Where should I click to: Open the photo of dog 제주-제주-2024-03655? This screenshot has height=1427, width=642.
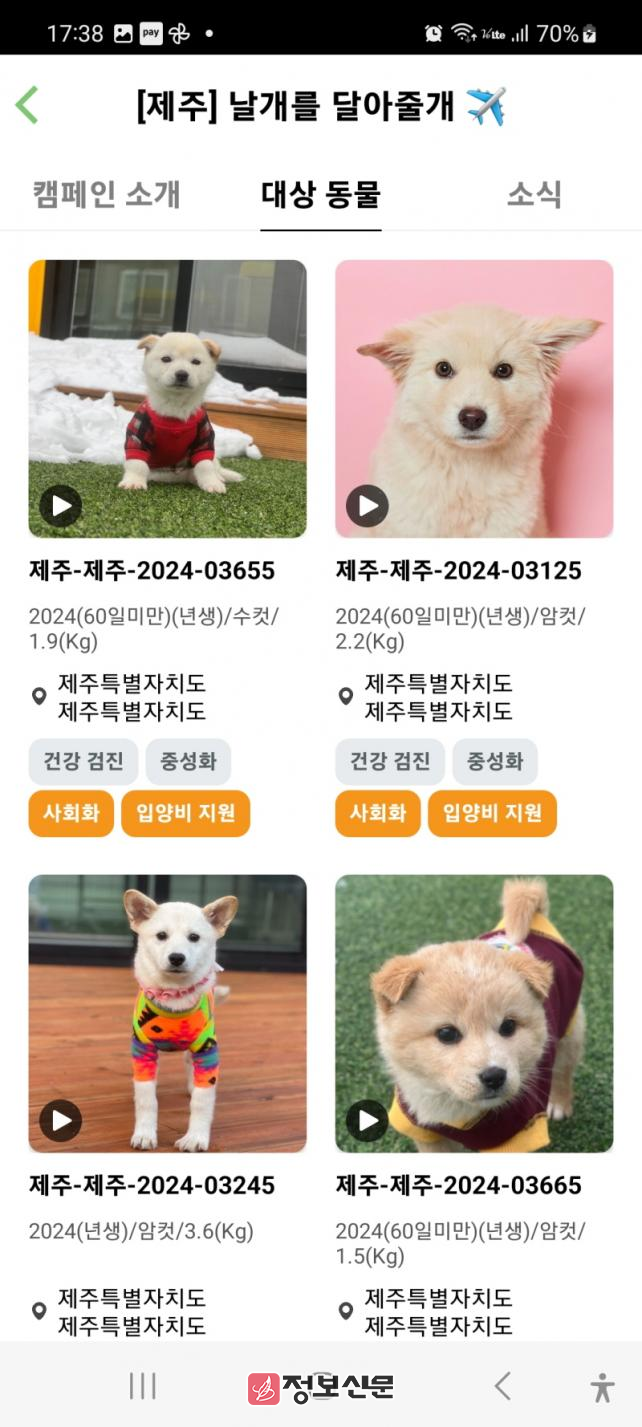pyautogui.click(x=167, y=398)
